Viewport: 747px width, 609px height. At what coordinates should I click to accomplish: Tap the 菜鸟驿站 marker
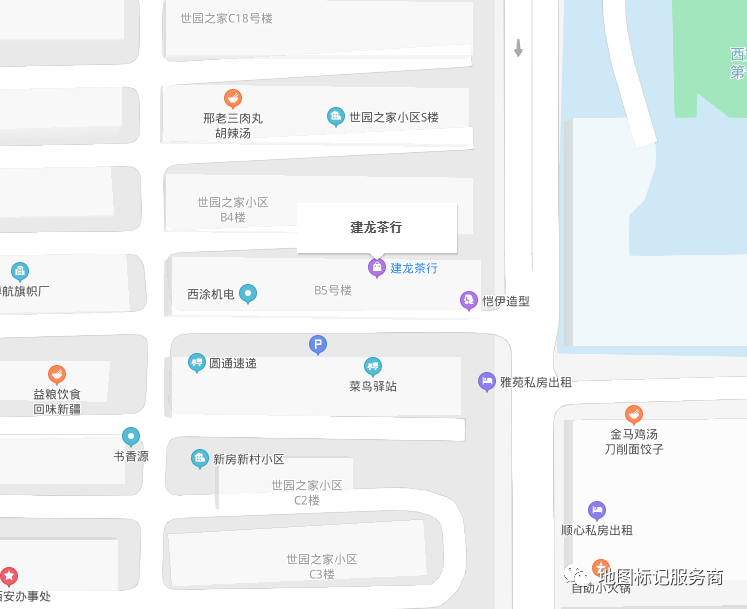point(373,366)
